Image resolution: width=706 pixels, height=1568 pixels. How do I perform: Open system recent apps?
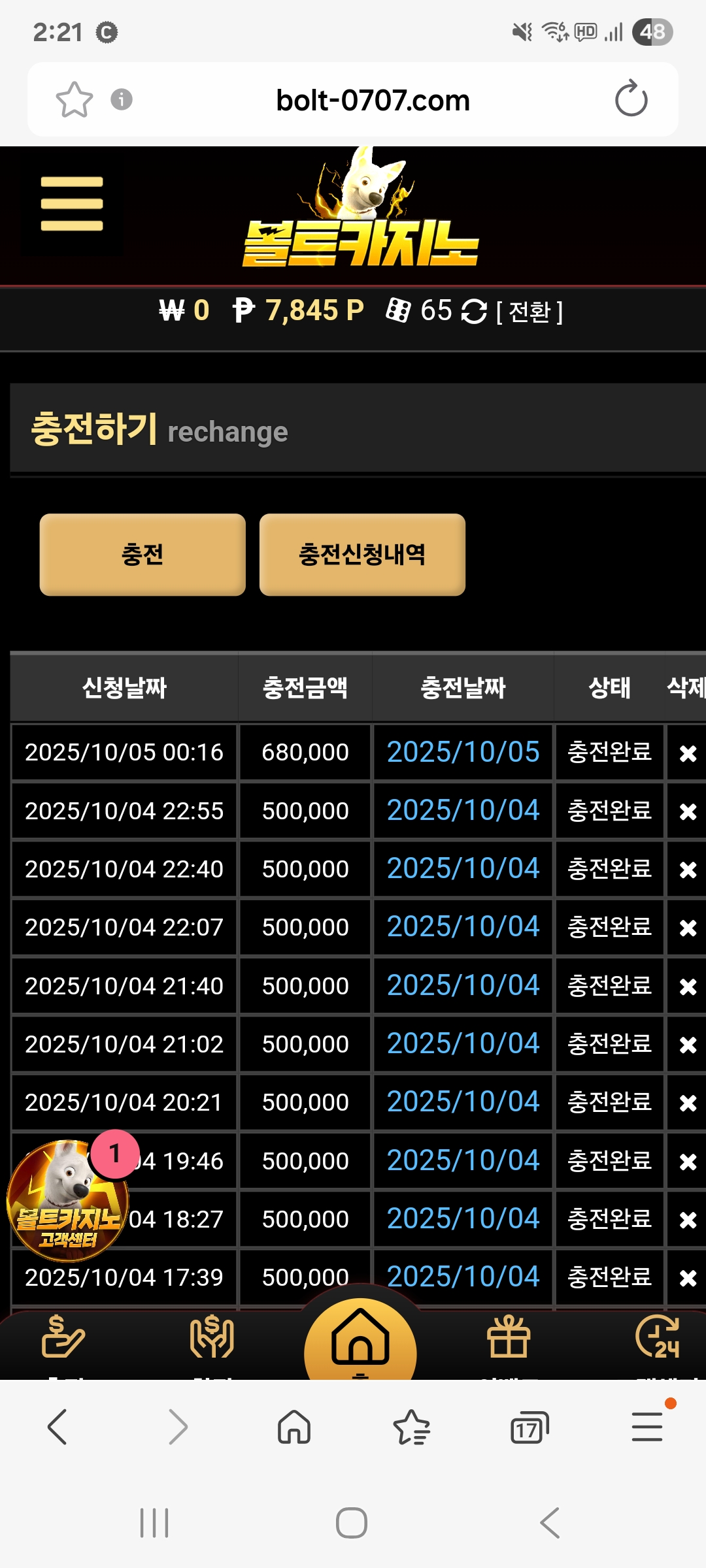tap(155, 1523)
